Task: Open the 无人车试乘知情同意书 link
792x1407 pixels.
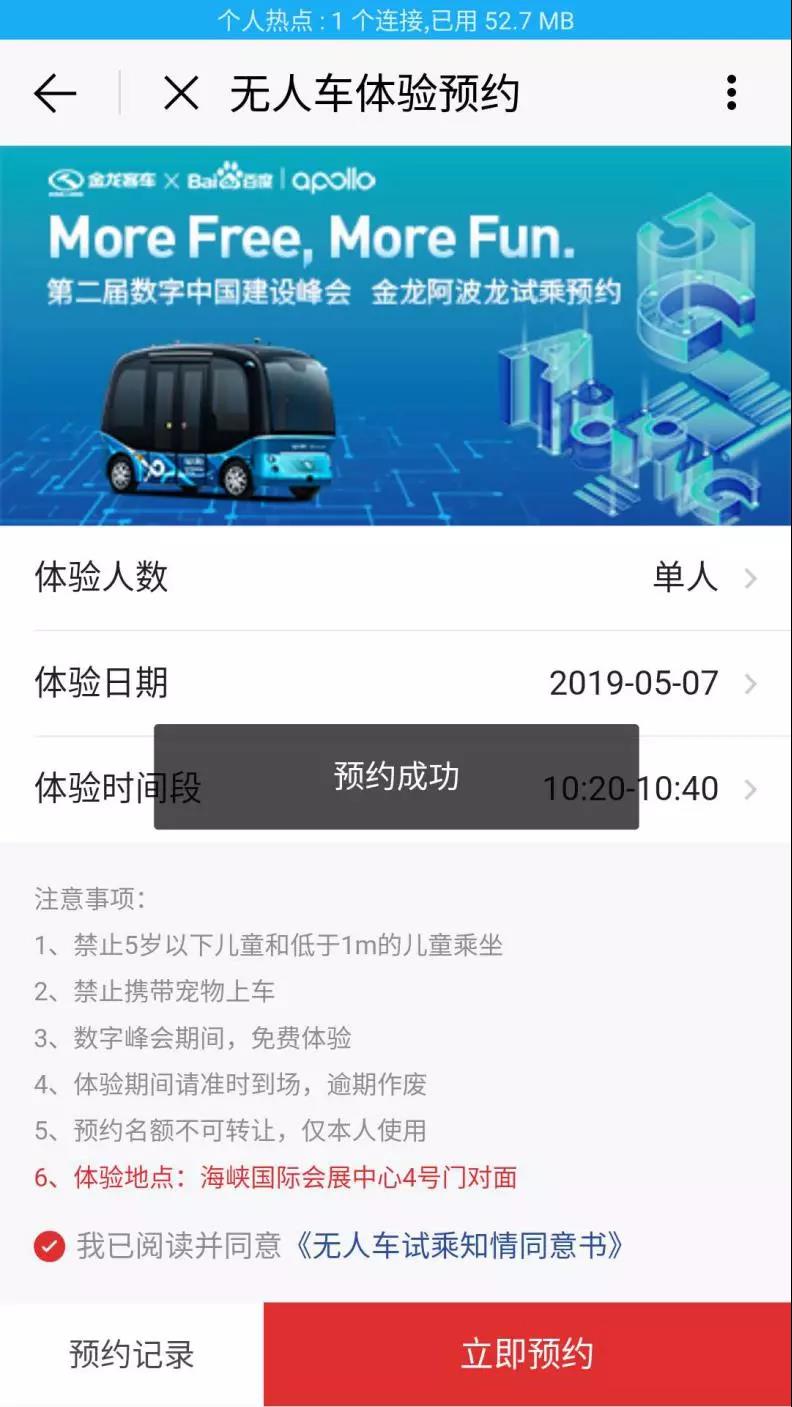Action: click(459, 1246)
